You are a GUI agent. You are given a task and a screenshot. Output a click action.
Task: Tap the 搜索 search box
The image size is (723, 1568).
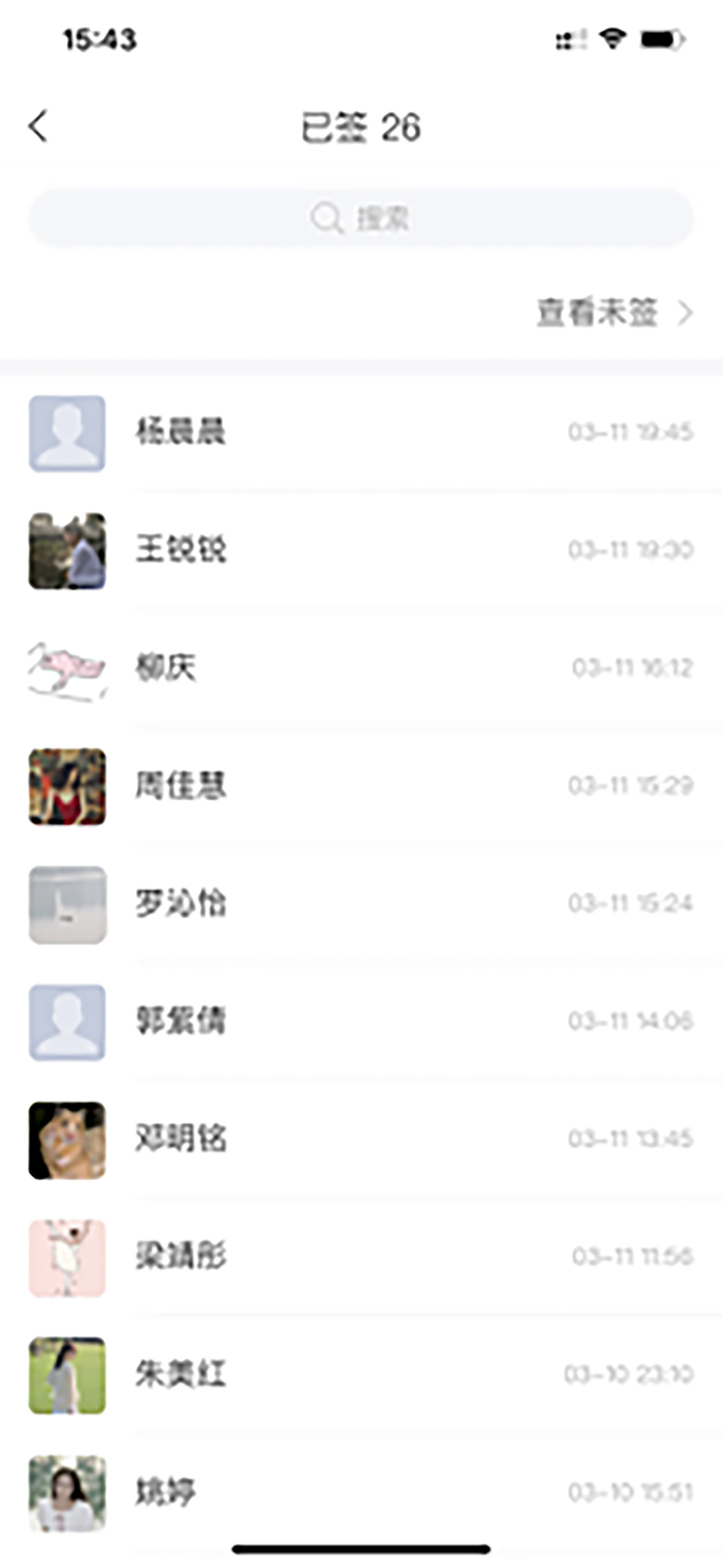[361, 218]
